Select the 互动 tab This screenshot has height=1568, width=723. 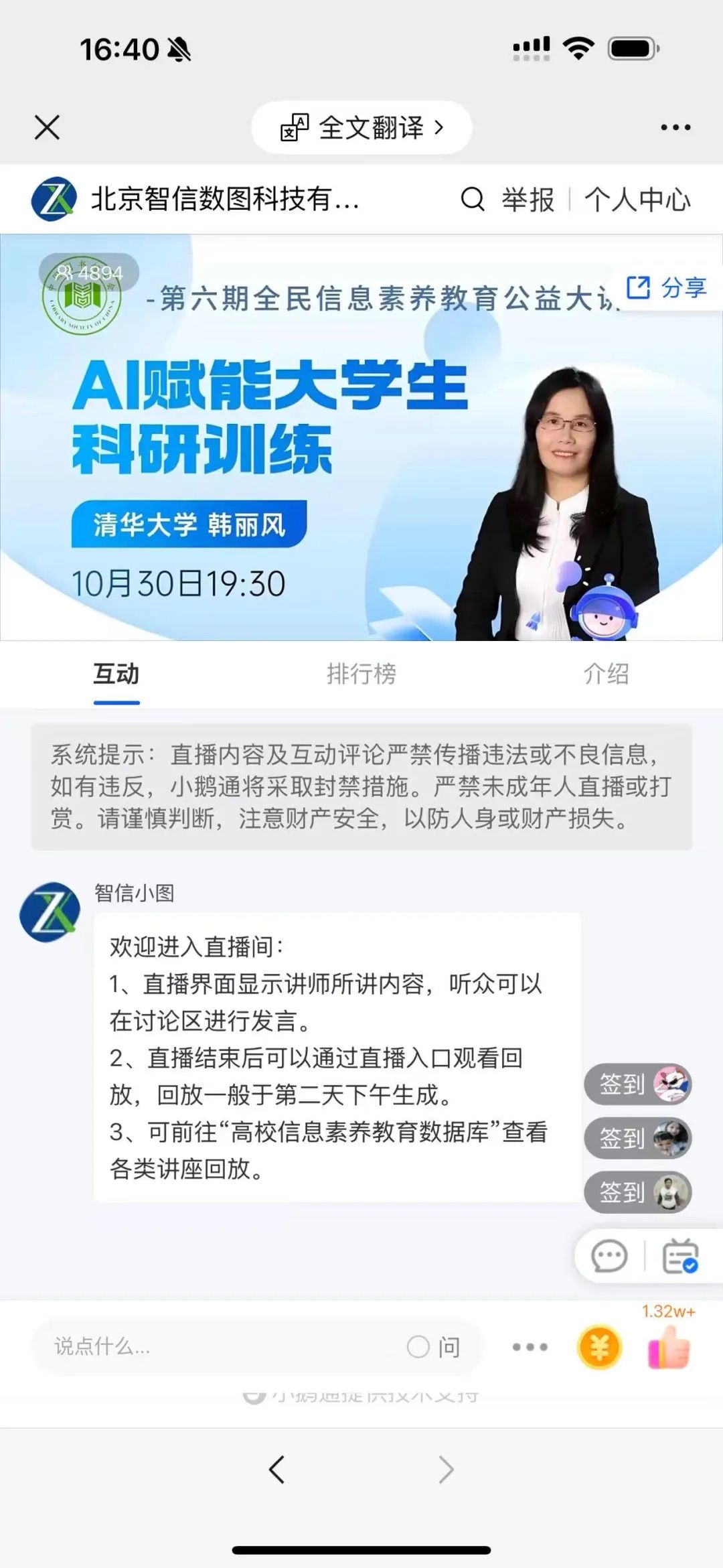tap(116, 674)
